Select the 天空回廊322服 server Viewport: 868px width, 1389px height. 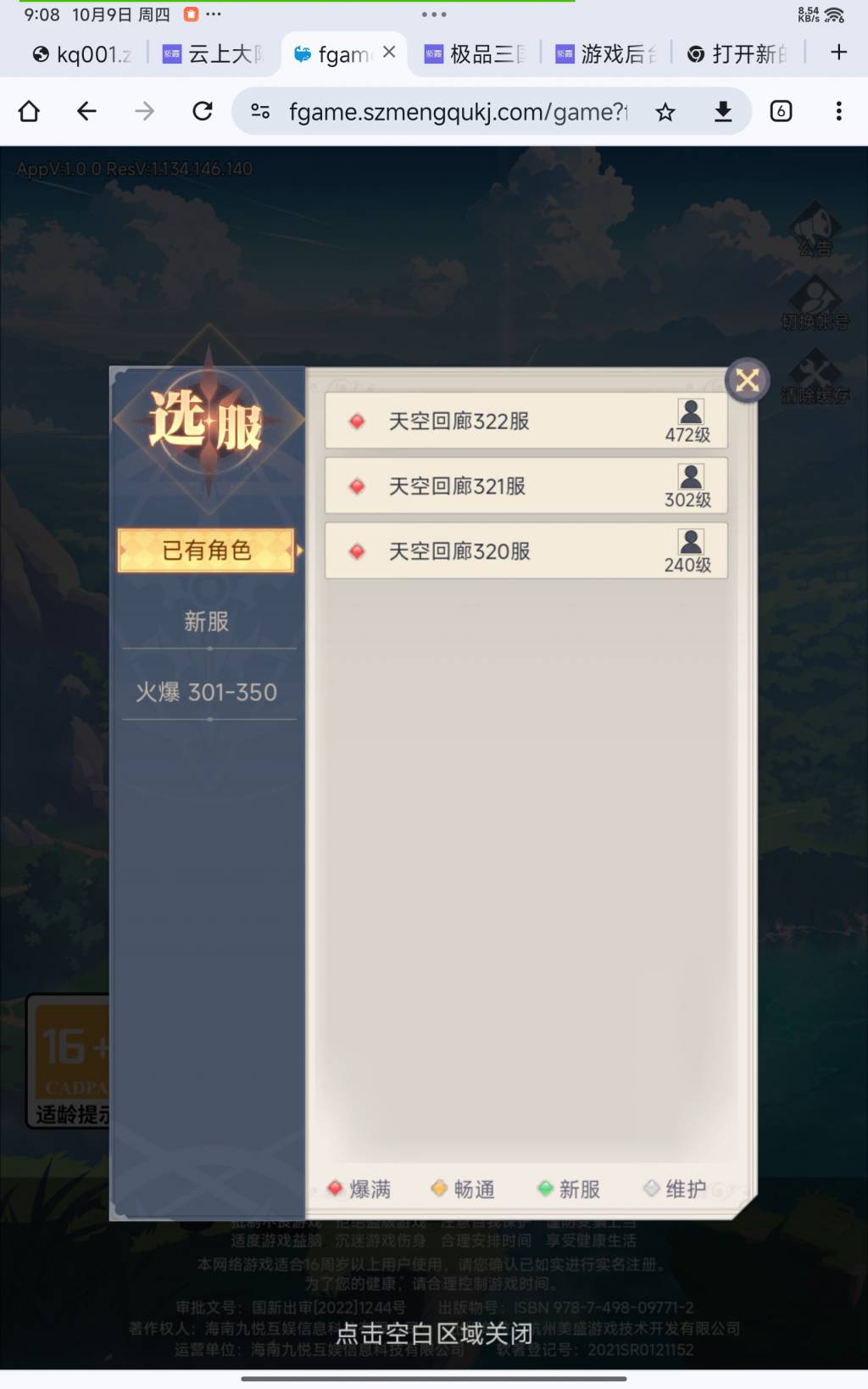click(526, 421)
